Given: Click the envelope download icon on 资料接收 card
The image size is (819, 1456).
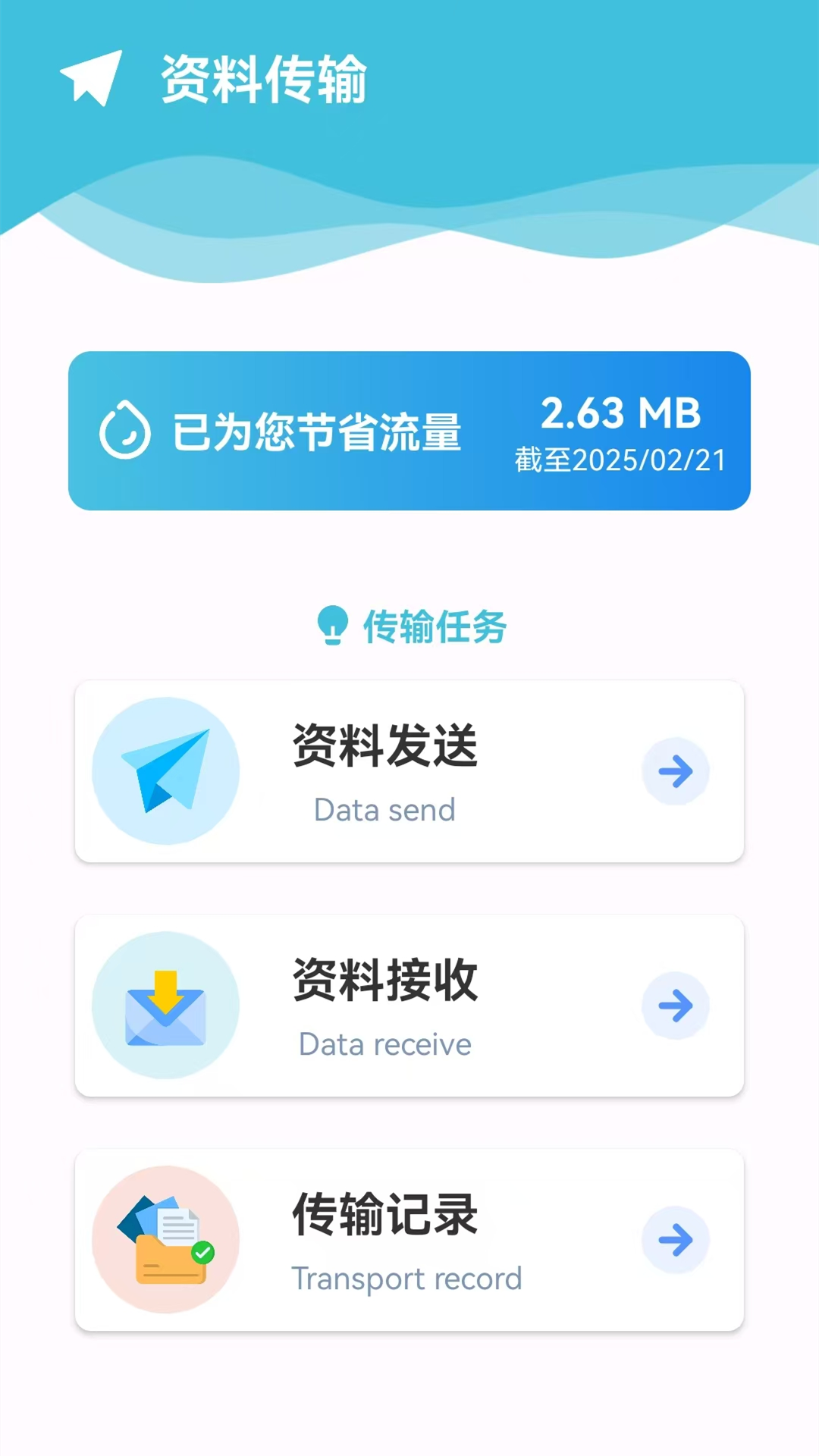Looking at the screenshot, I should [165, 1005].
